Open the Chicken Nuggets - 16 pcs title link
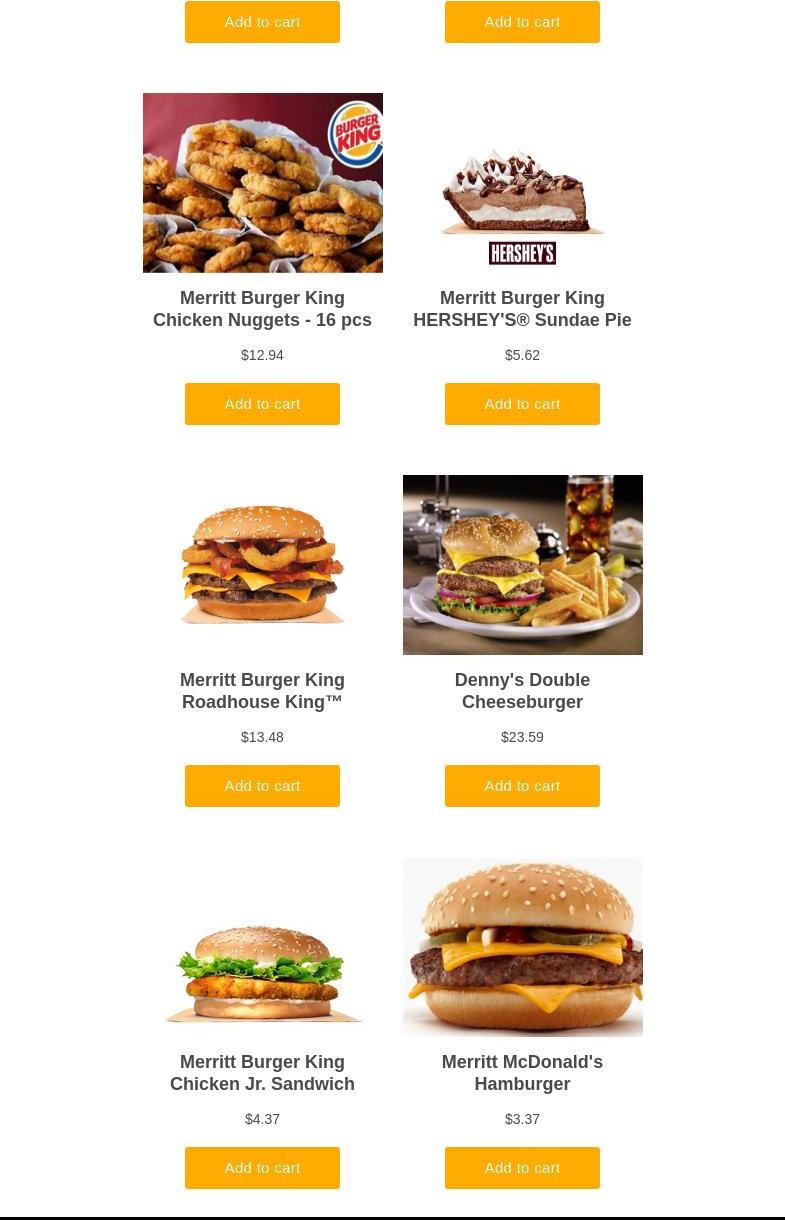This screenshot has width=785, height=1220. 262,309
